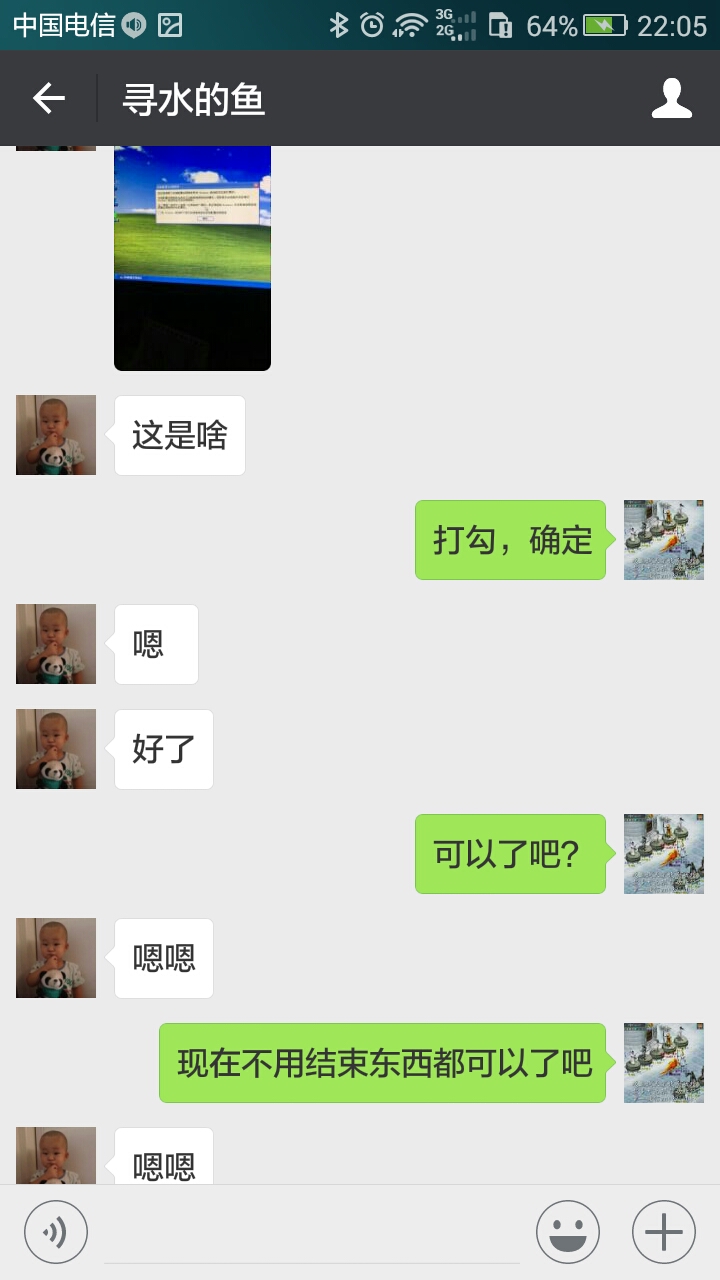
Task: Open the emoji picker
Action: pos(568,1232)
